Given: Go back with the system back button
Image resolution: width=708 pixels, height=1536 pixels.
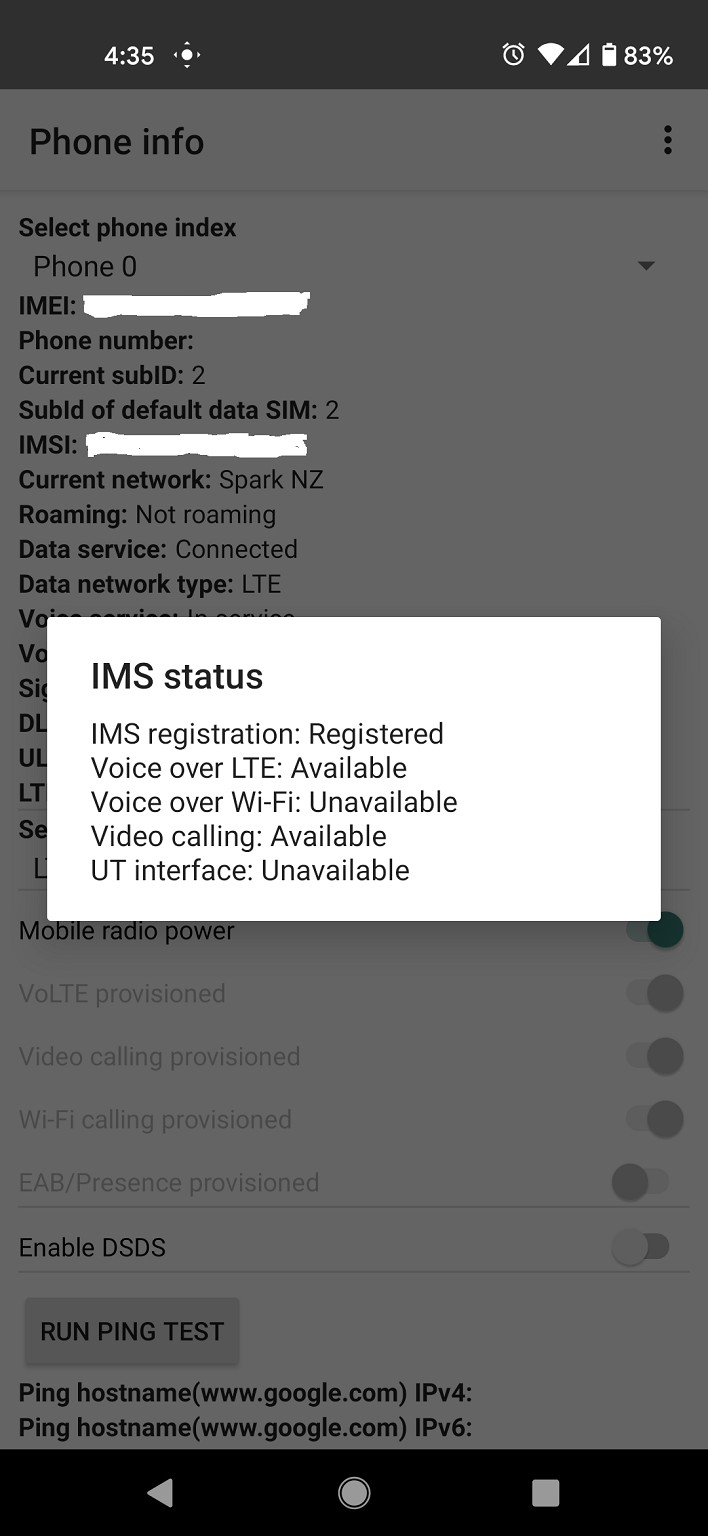Looking at the screenshot, I should click(160, 1493).
